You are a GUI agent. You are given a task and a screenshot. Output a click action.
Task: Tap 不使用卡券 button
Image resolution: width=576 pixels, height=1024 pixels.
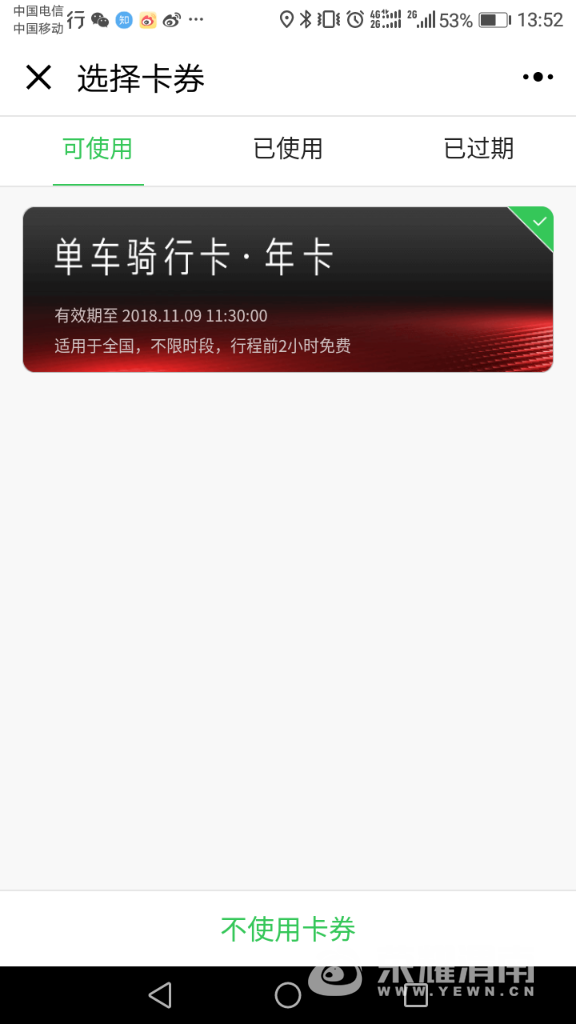click(x=288, y=929)
